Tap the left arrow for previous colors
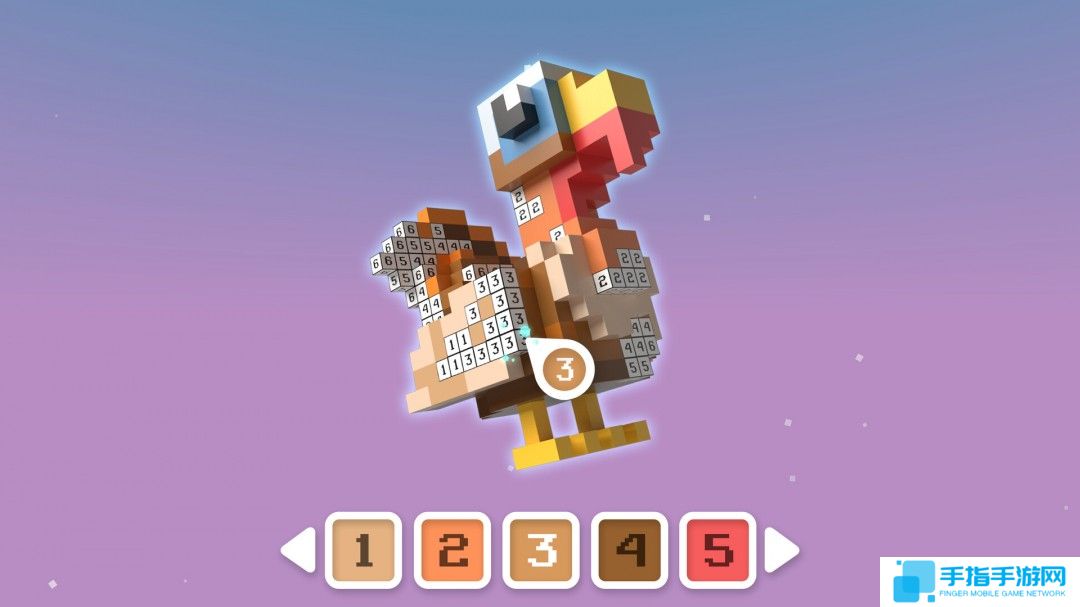The image size is (1080, 607). coord(297,549)
